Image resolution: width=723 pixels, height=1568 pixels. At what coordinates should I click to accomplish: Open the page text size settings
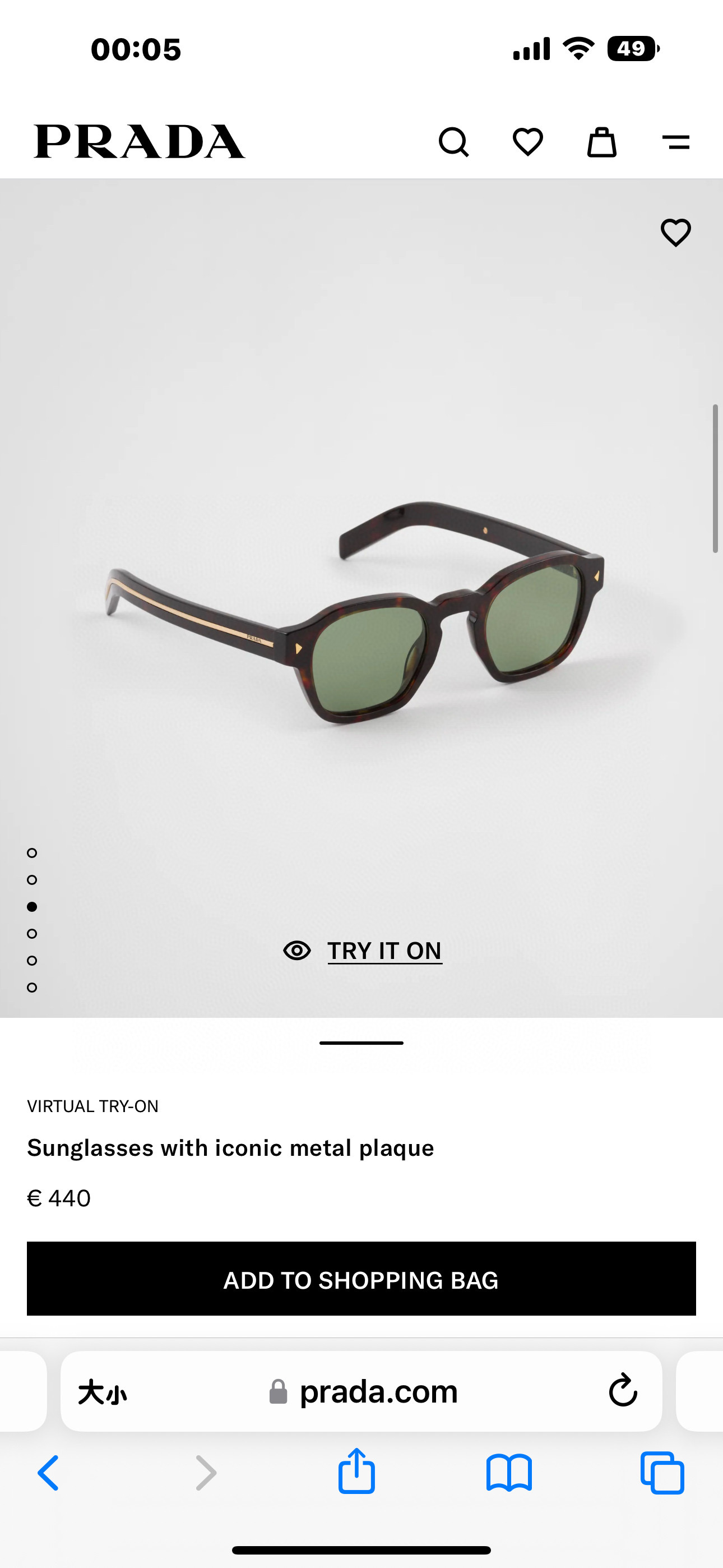(x=102, y=1392)
